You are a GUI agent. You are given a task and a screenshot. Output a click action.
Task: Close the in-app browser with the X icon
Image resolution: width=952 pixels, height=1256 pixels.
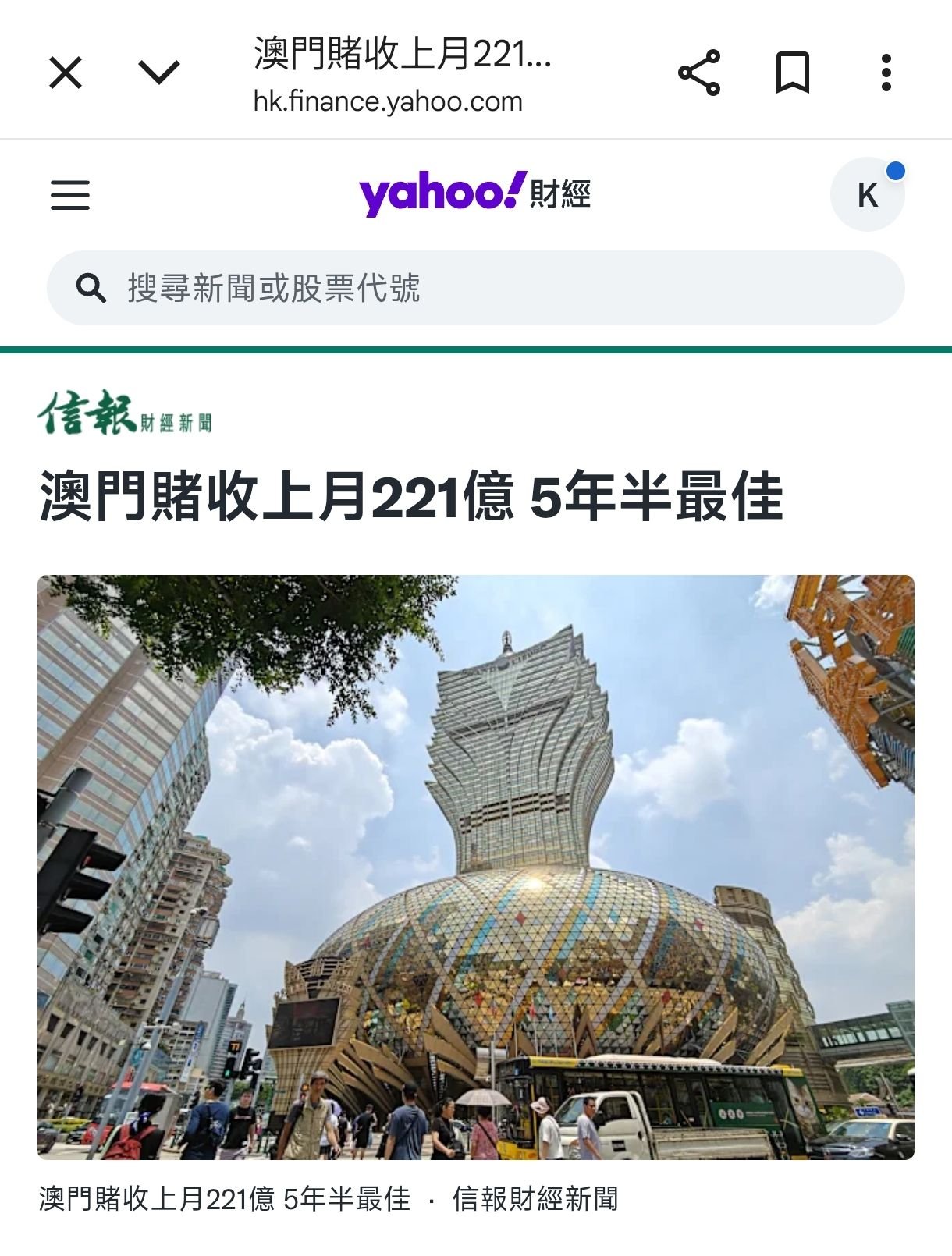pos(65,73)
